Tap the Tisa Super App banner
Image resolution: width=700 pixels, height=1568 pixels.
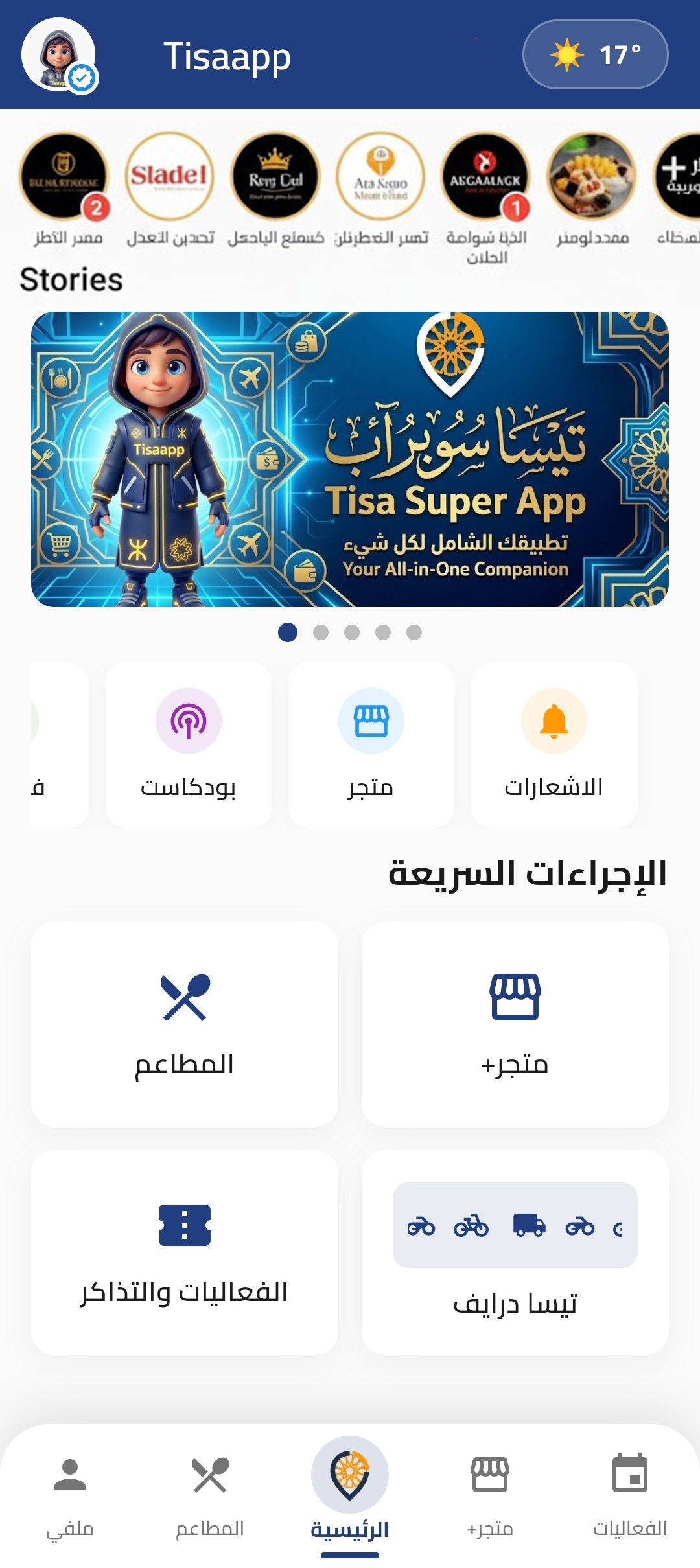(350, 460)
